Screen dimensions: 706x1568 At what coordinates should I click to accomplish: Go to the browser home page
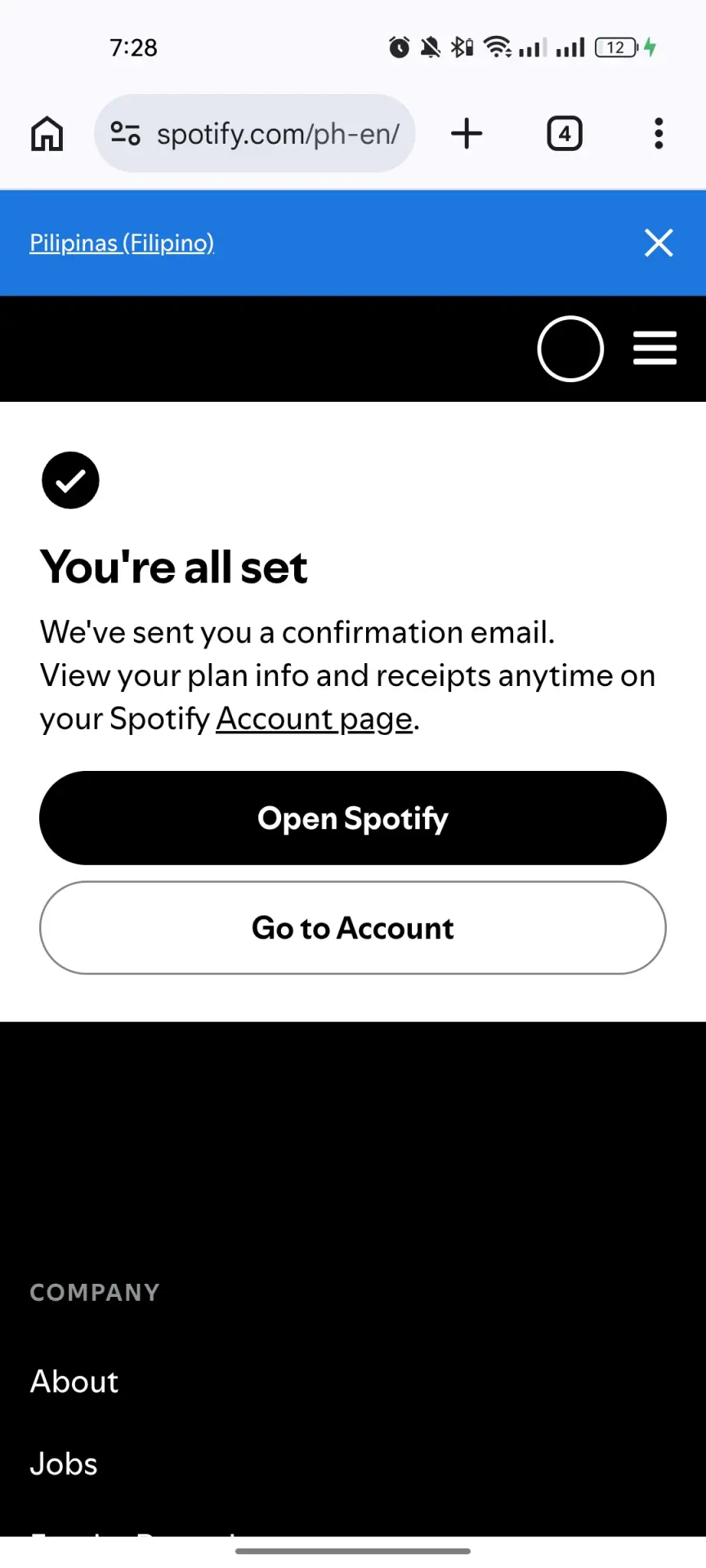click(x=47, y=134)
